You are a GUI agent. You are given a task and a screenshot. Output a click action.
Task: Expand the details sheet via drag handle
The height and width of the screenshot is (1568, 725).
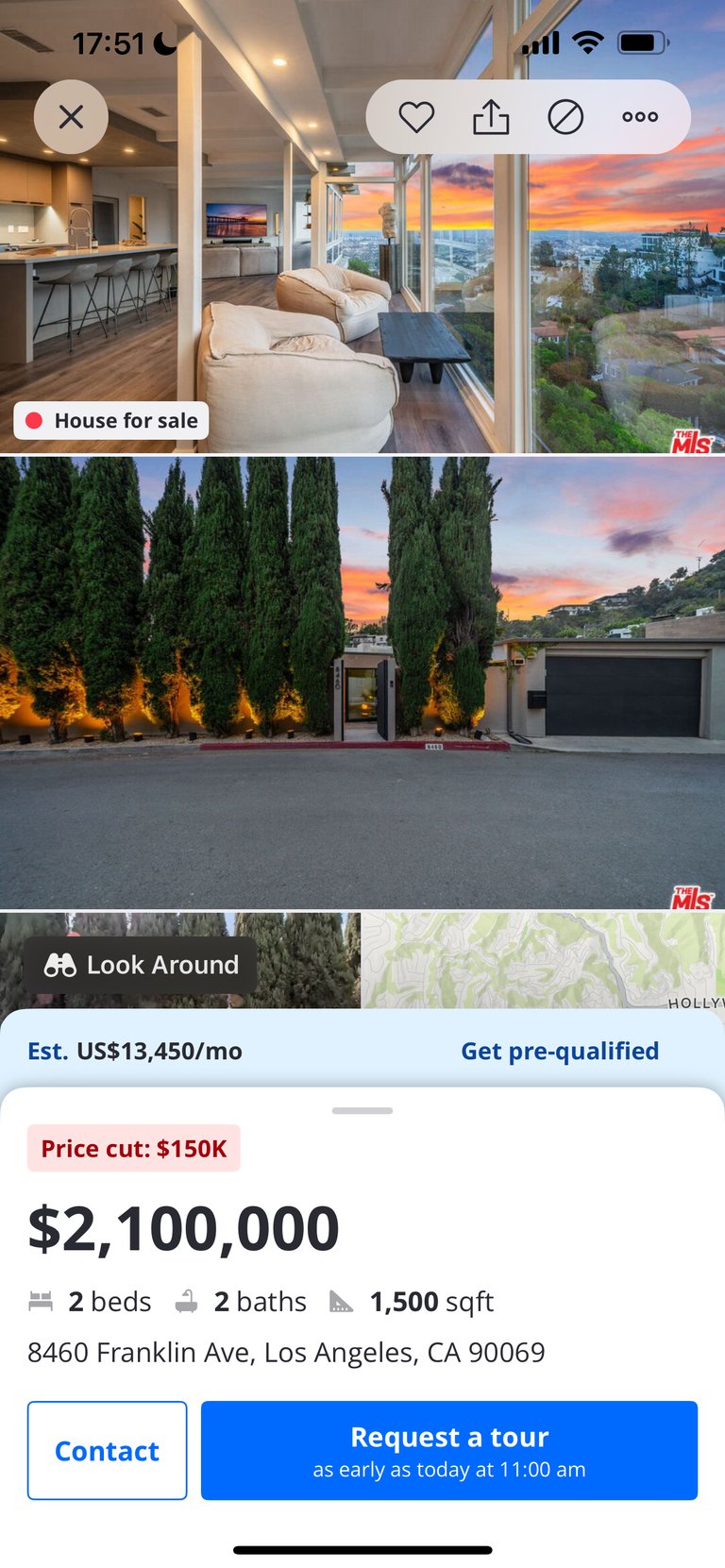(362, 1110)
